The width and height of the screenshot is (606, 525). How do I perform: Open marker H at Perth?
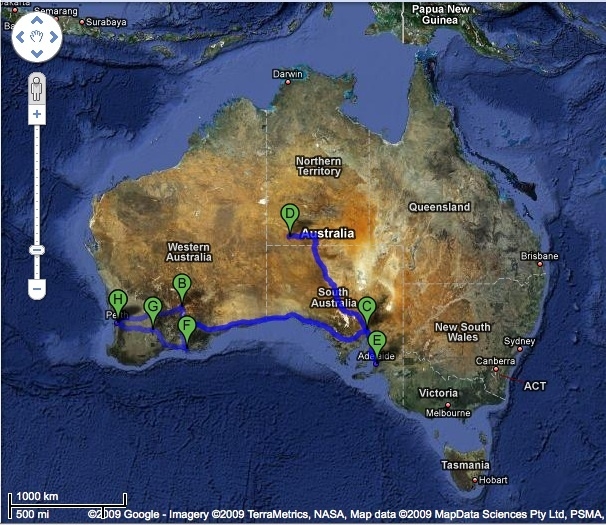pos(118,300)
